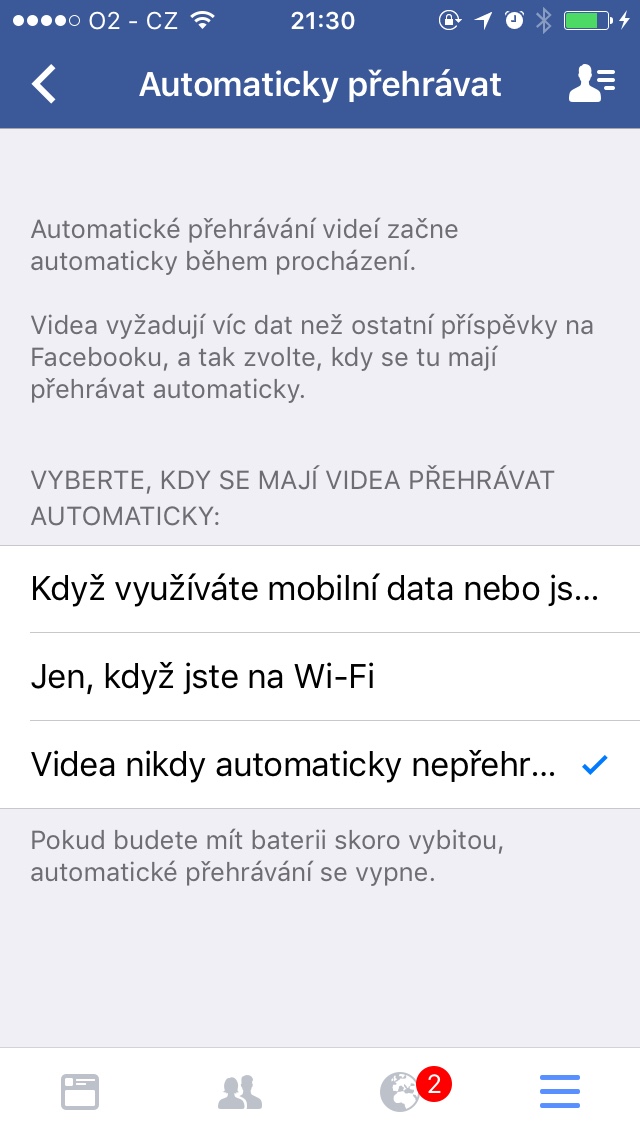
Task: Open the notifications globe tab
Action: pyautogui.click(x=402, y=1092)
